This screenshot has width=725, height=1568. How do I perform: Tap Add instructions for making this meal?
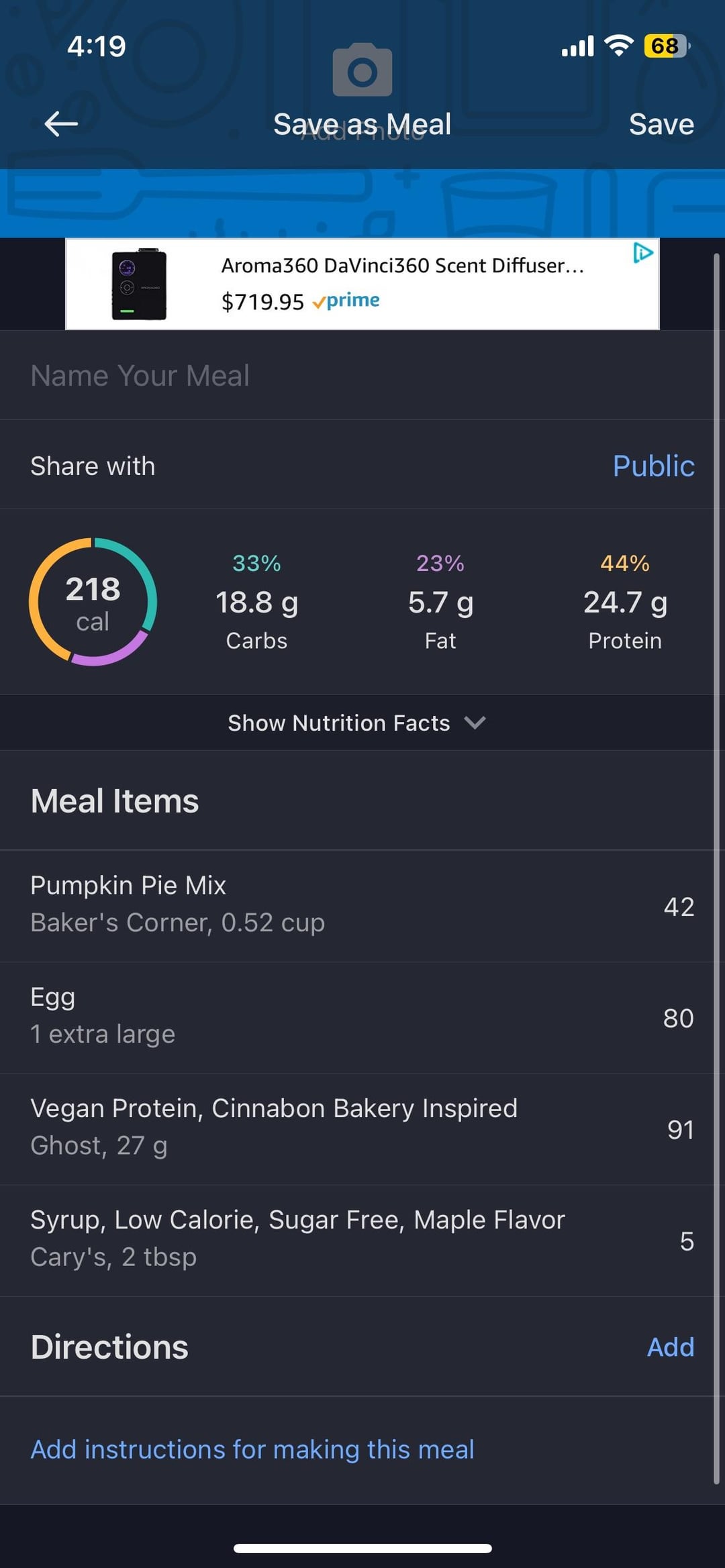pyautogui.click(x=252, y=1449)
